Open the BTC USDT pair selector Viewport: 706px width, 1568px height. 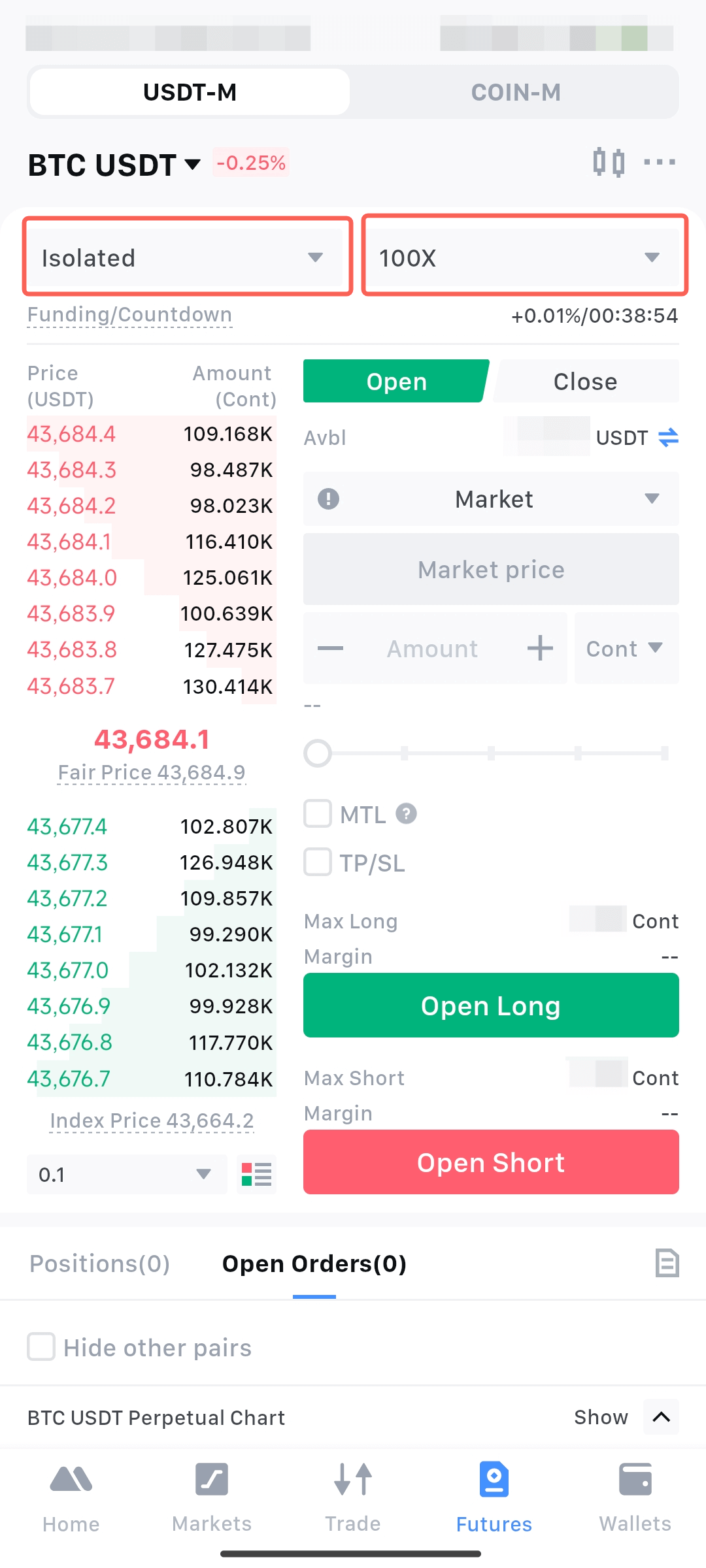click(x=114, y=165)
